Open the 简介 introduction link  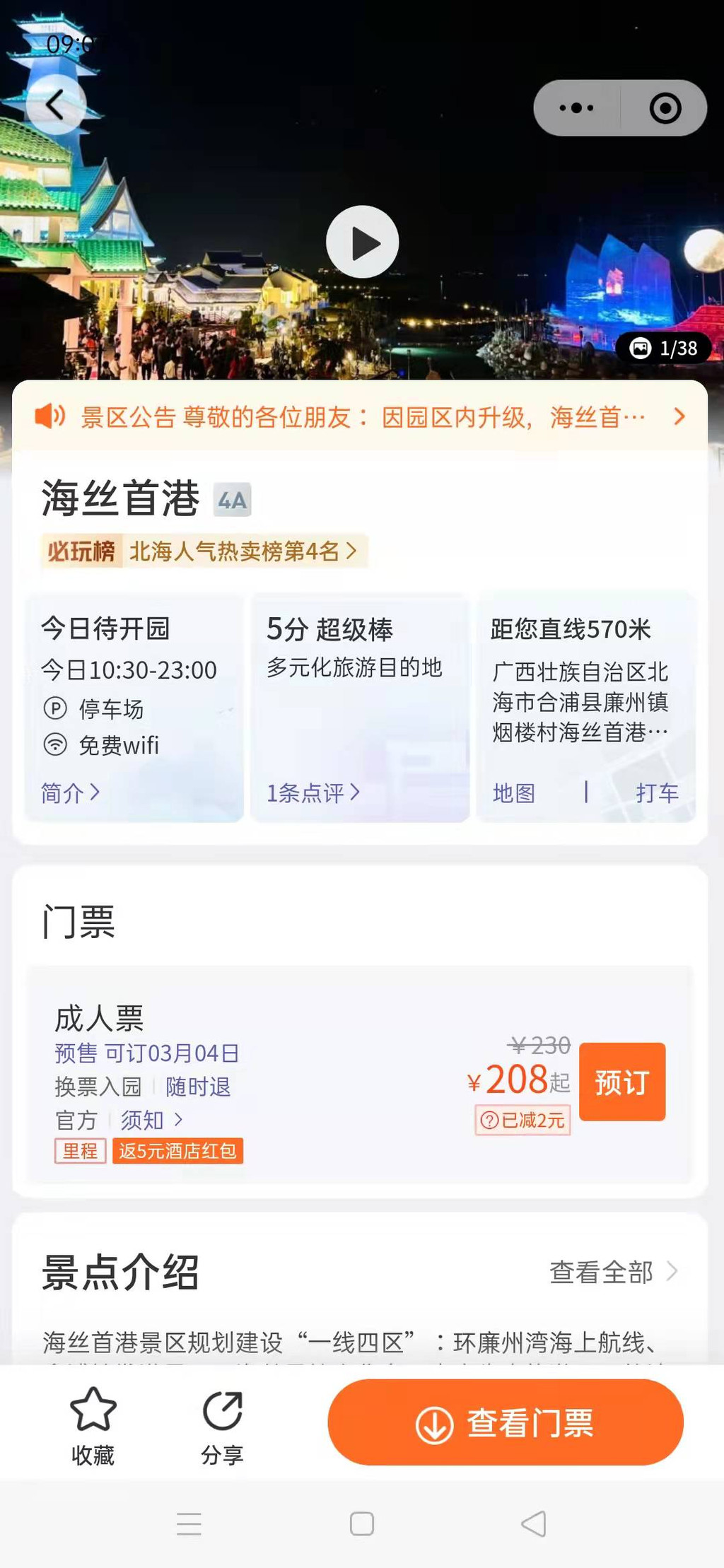70,793
